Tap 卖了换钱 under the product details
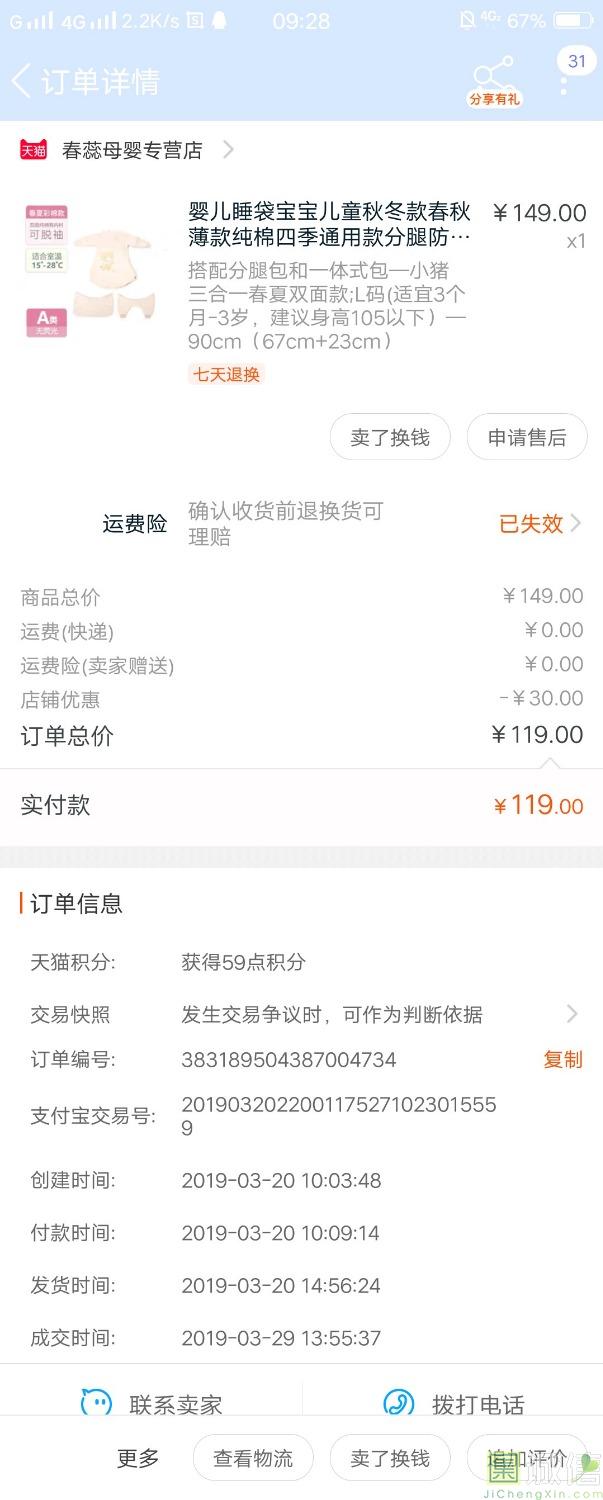Screen dimensions: 603x1500 pyautogui.click(x=390, y=438)
